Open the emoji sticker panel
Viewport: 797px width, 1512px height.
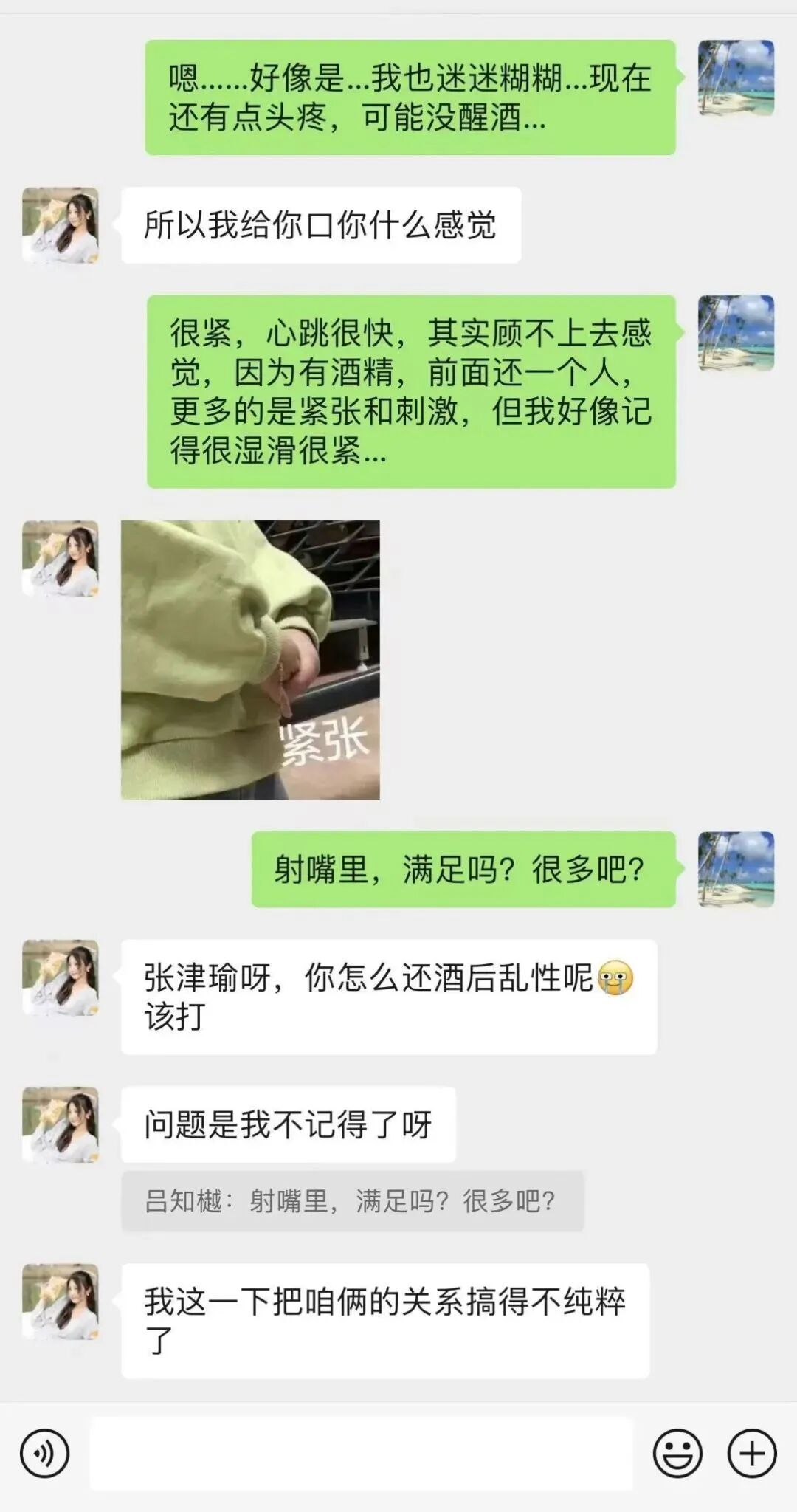[x=677, y=1454]
